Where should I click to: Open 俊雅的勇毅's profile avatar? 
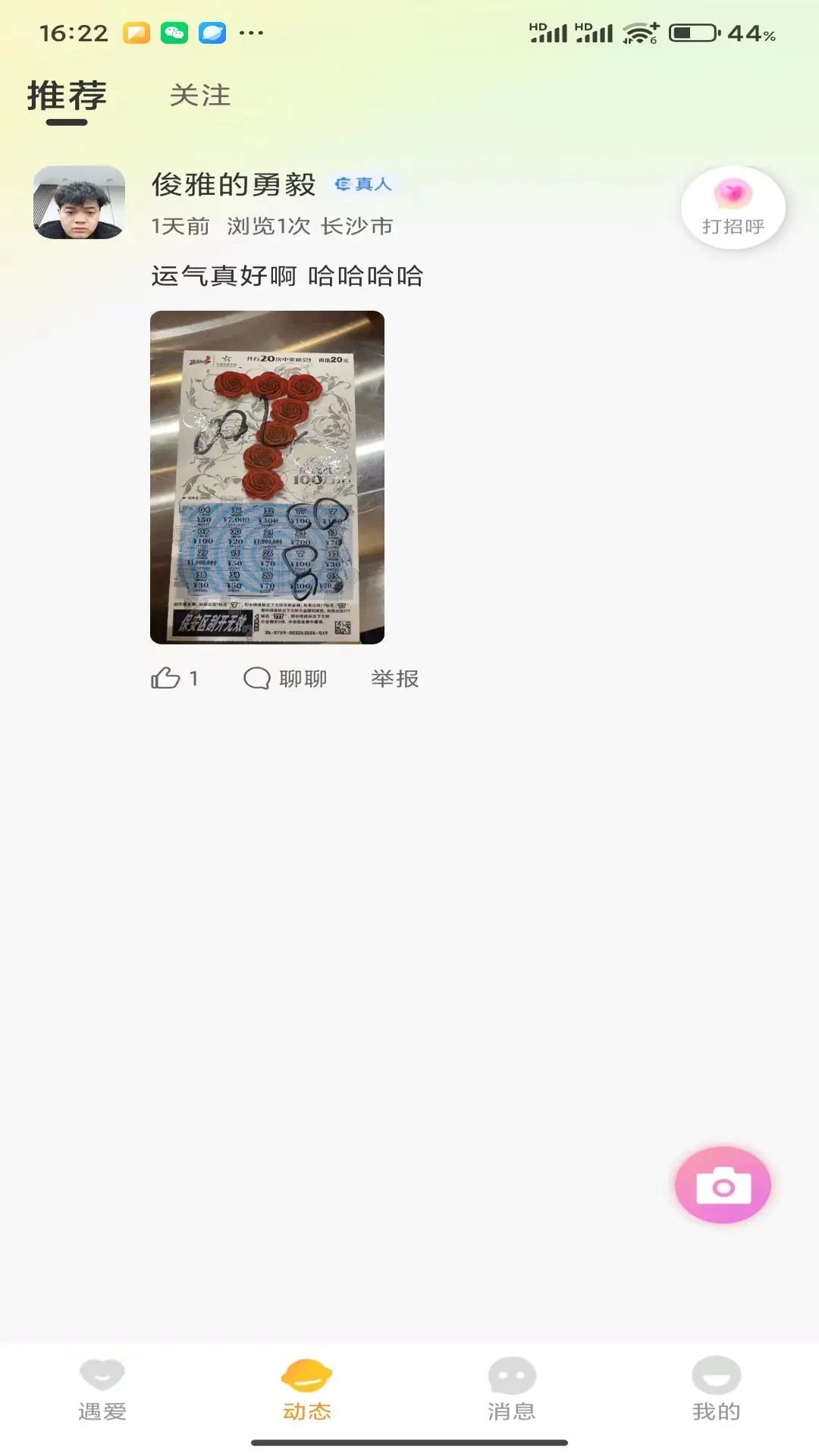pos(79,203)
